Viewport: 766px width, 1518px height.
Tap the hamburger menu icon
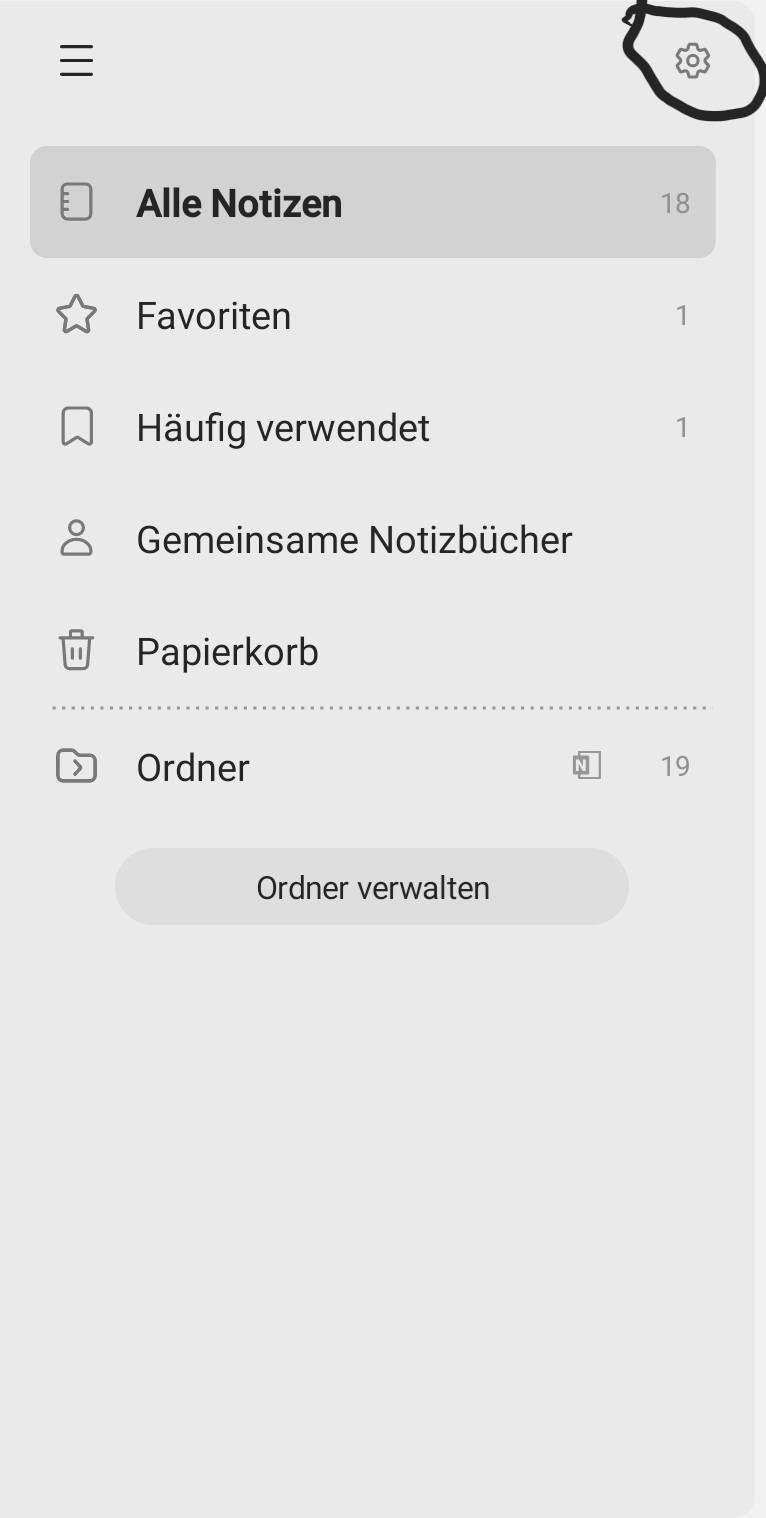click(x=76, y=61)
